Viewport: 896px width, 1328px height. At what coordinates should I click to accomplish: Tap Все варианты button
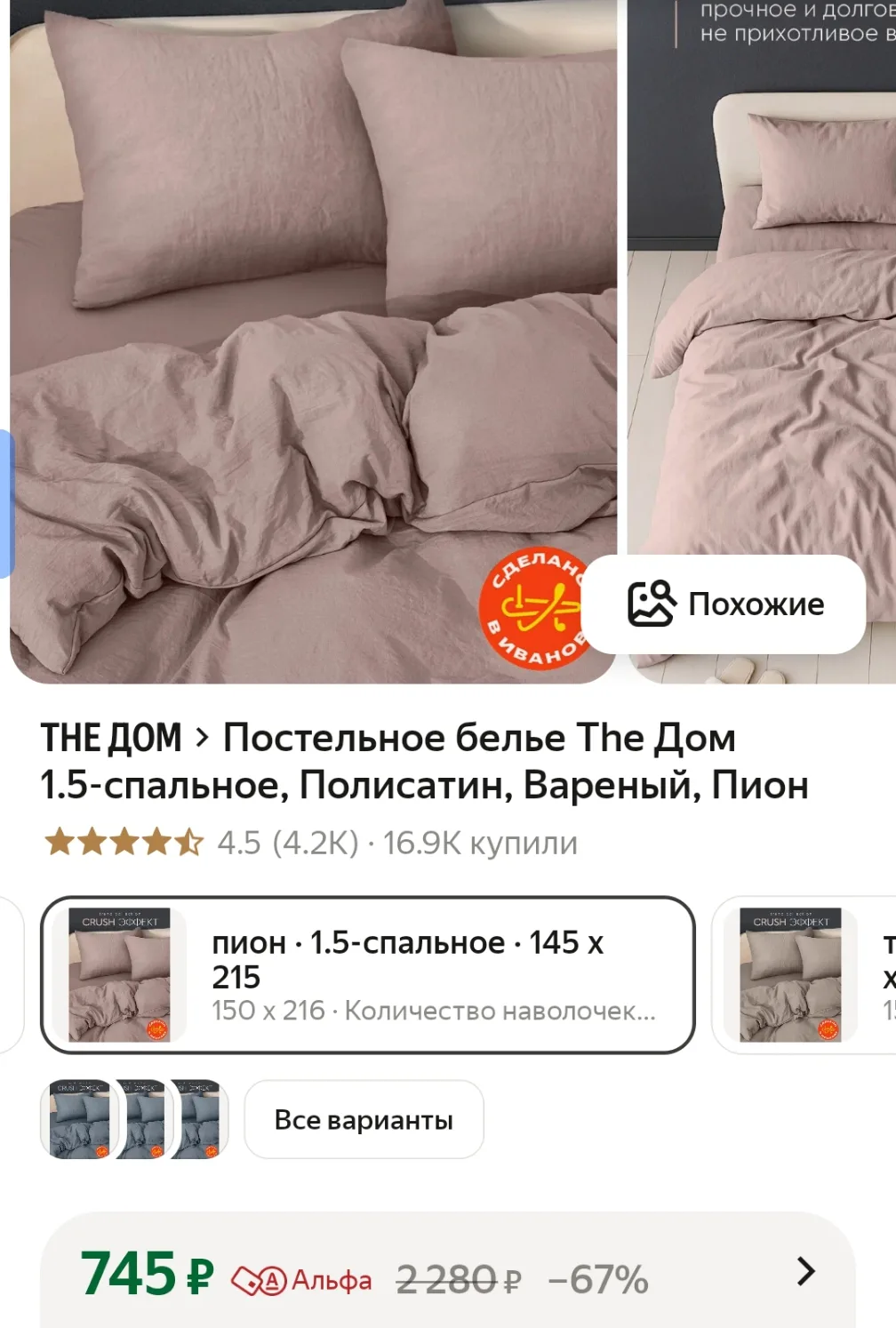pos(364,1120)
